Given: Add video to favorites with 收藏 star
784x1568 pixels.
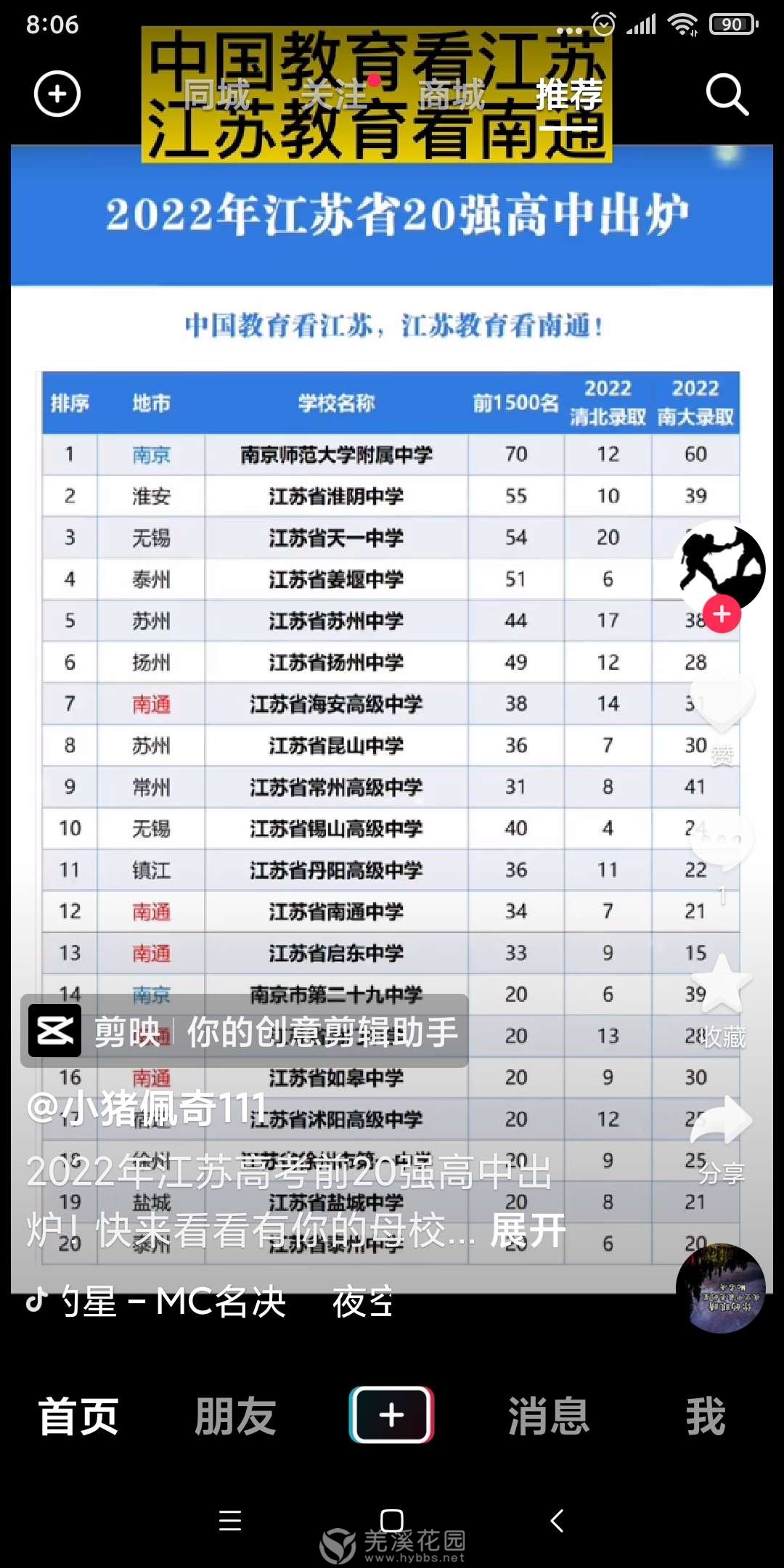Looking at the screenshot, I should pos(722,986).
